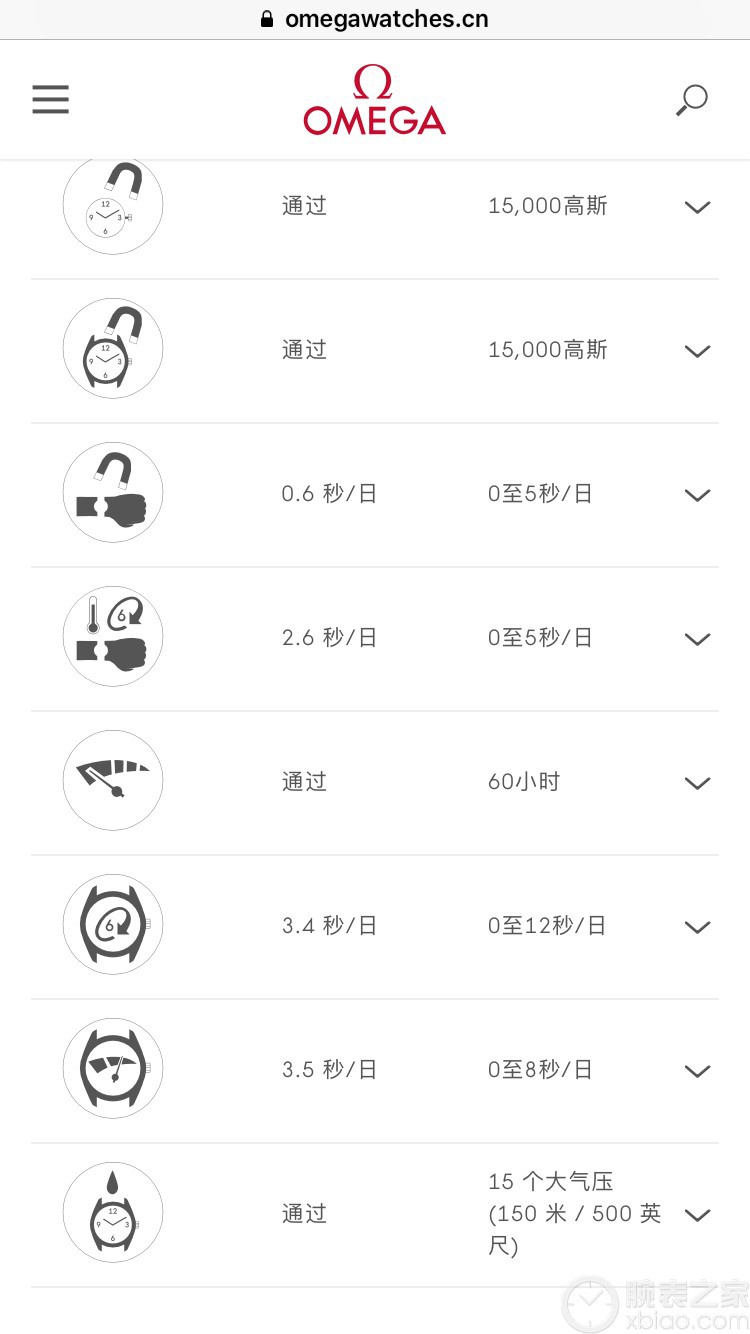Tap the OMEGA logo to go home

coord(375,100)
